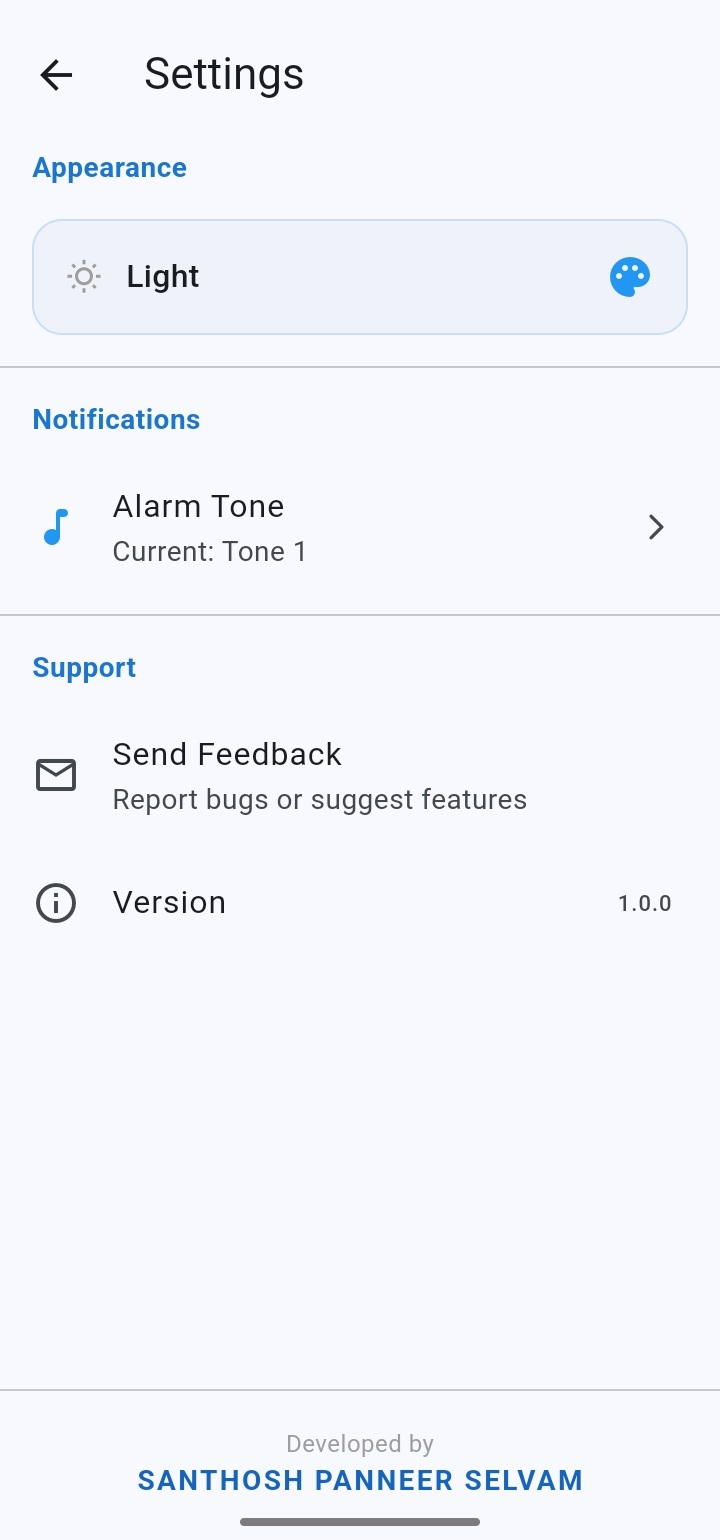720x1540 pixels.
Task: Click the Support section heading
Action: coord(84,667)
